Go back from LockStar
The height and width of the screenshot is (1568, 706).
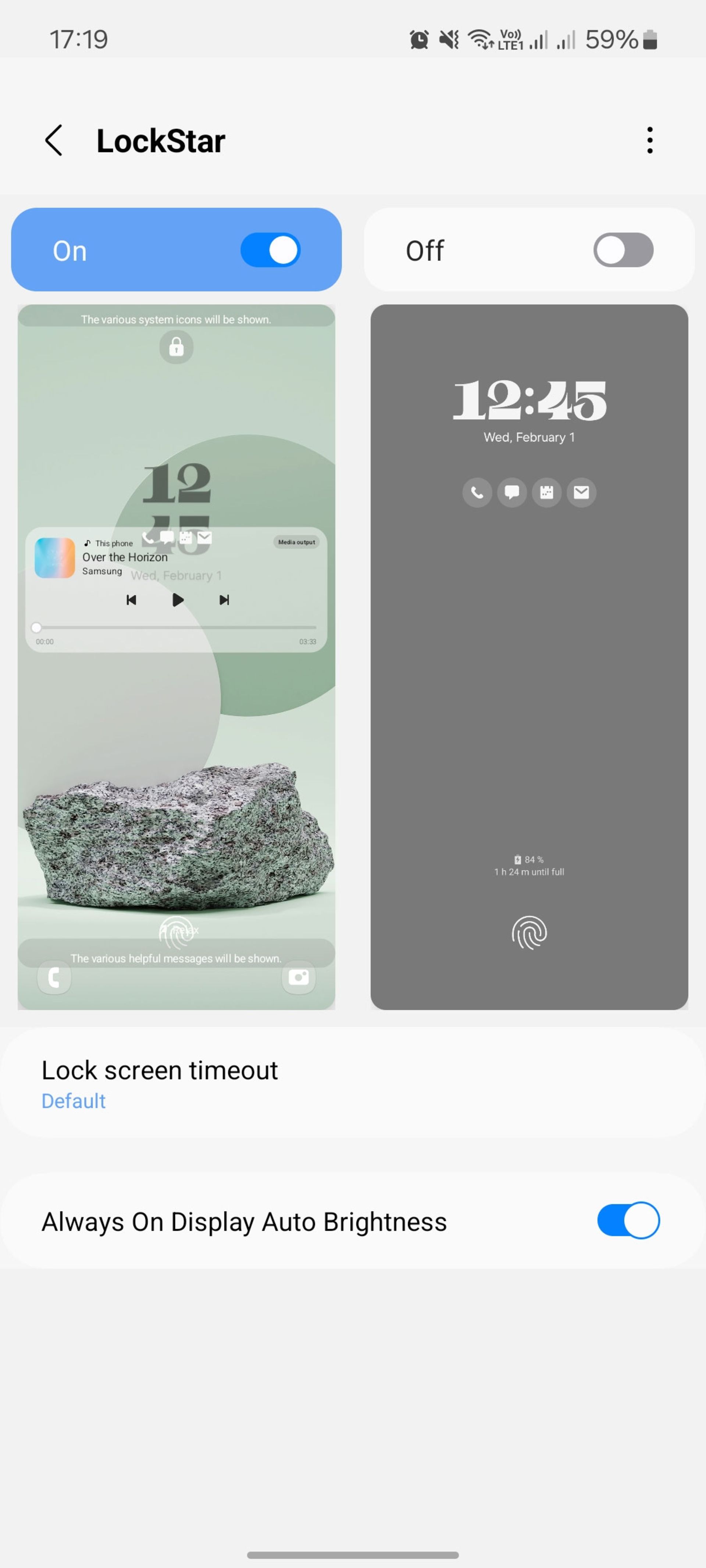point(54,141)
